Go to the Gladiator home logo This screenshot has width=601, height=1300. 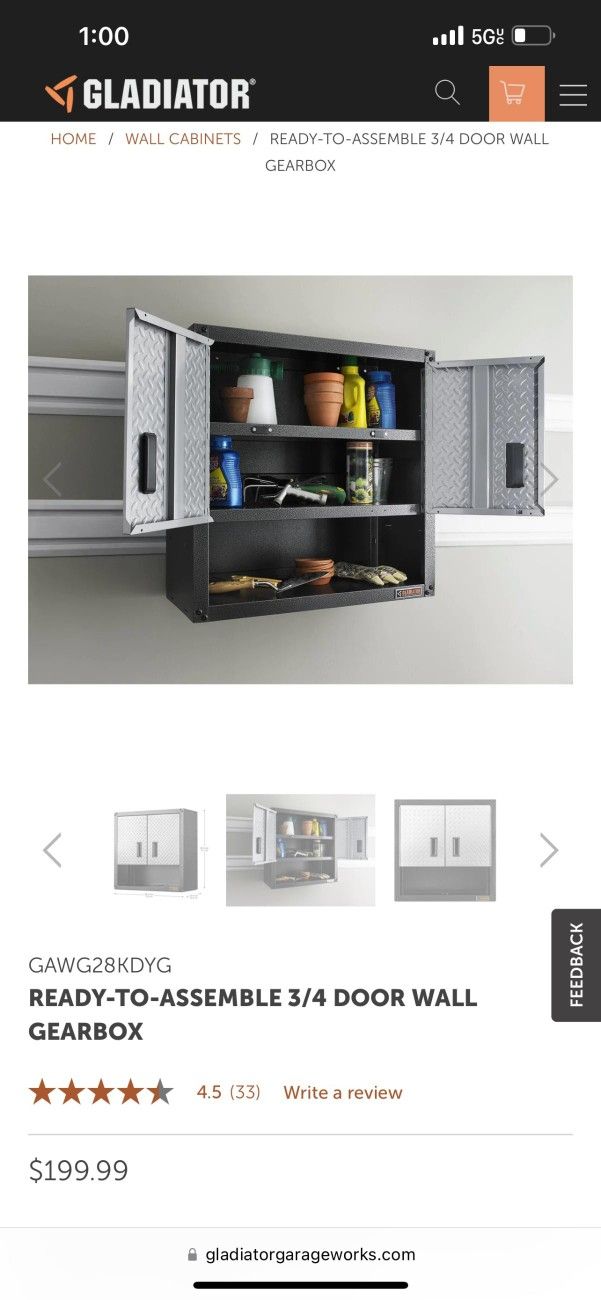tap(150, 94)
